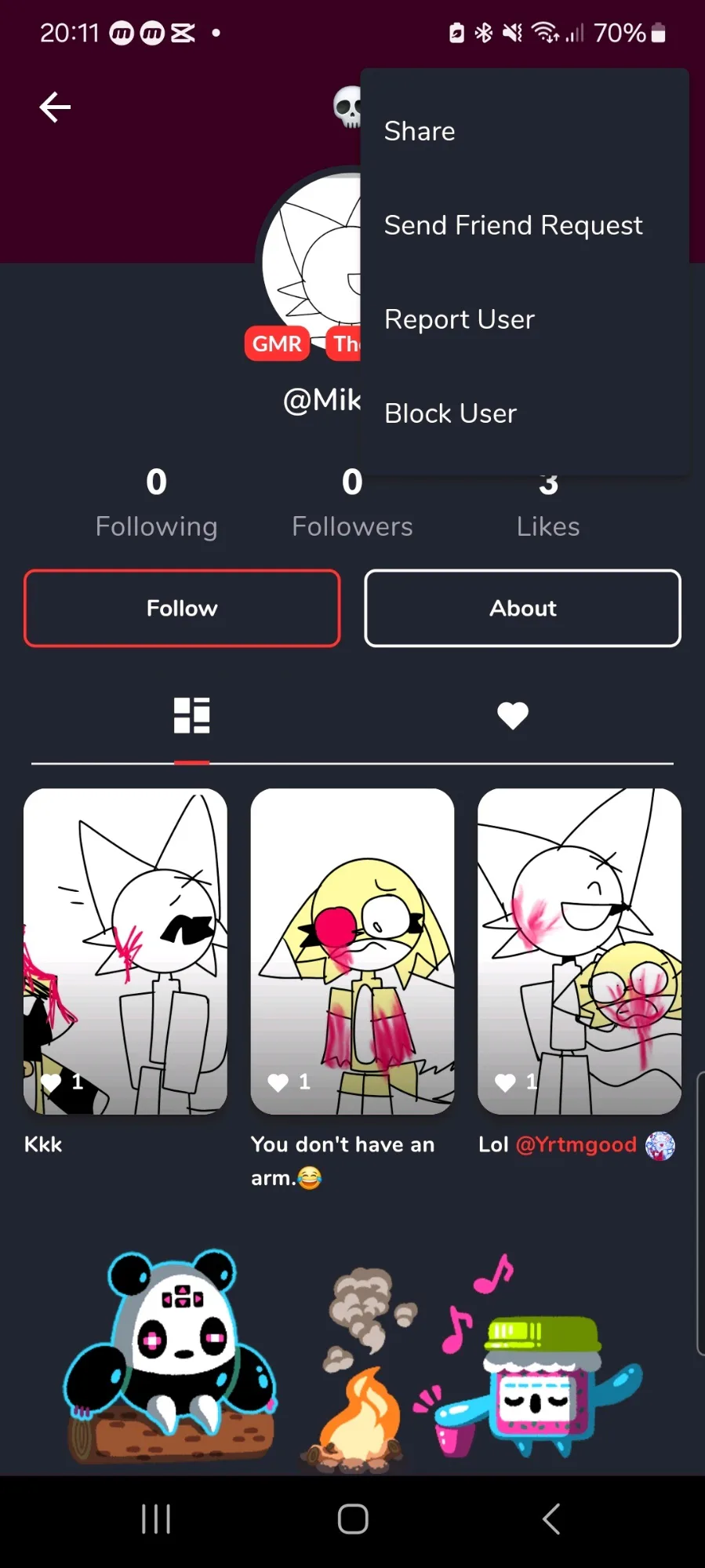The image size is (705, 1568).
Task: Open the post "You don't have an arm"
Action: pos(352,951)
